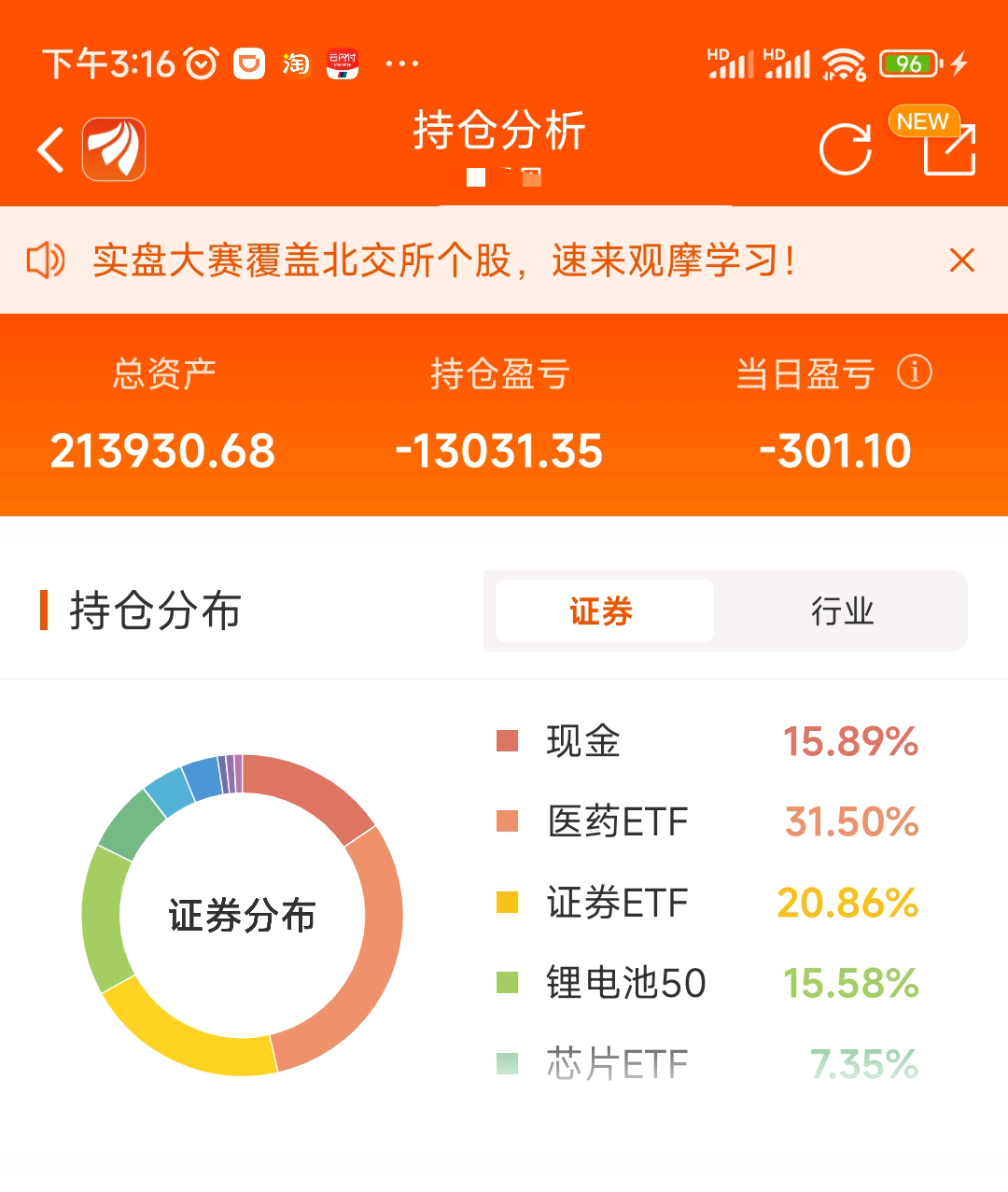Screen dimensions: 1008x1192
Task: Tap the 现金 red color swatch
Action: point(507,740)
